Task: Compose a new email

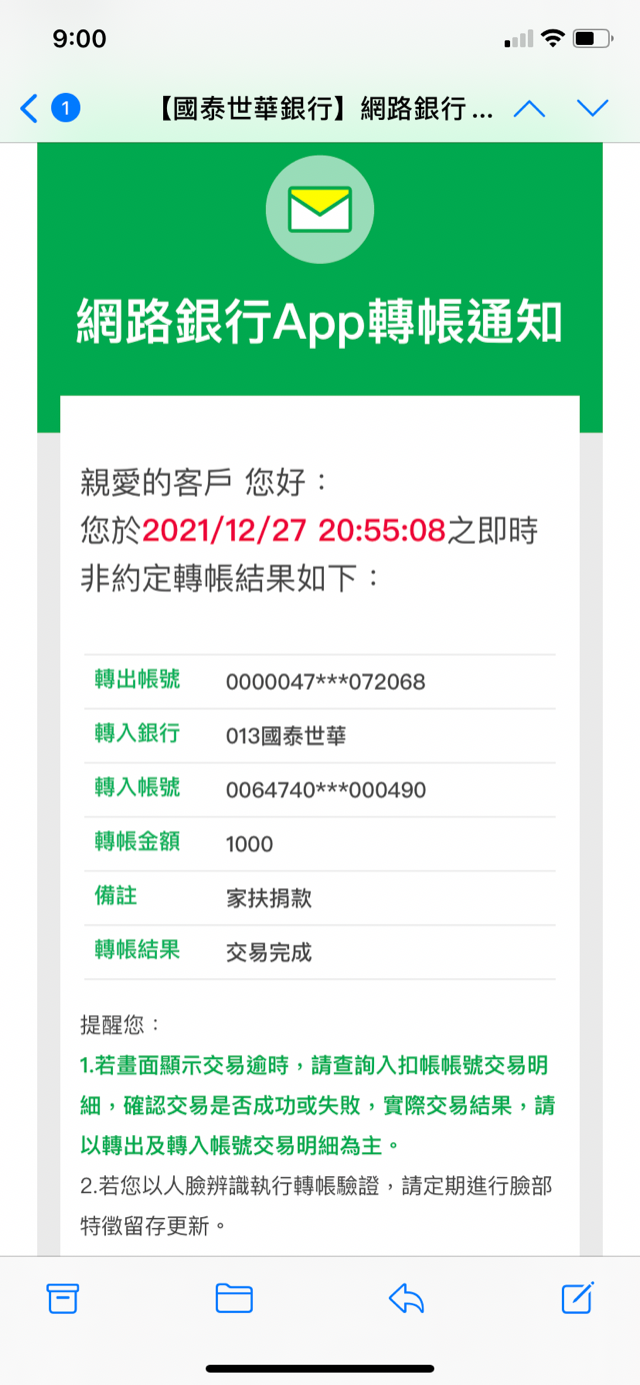Action: 578,1298
